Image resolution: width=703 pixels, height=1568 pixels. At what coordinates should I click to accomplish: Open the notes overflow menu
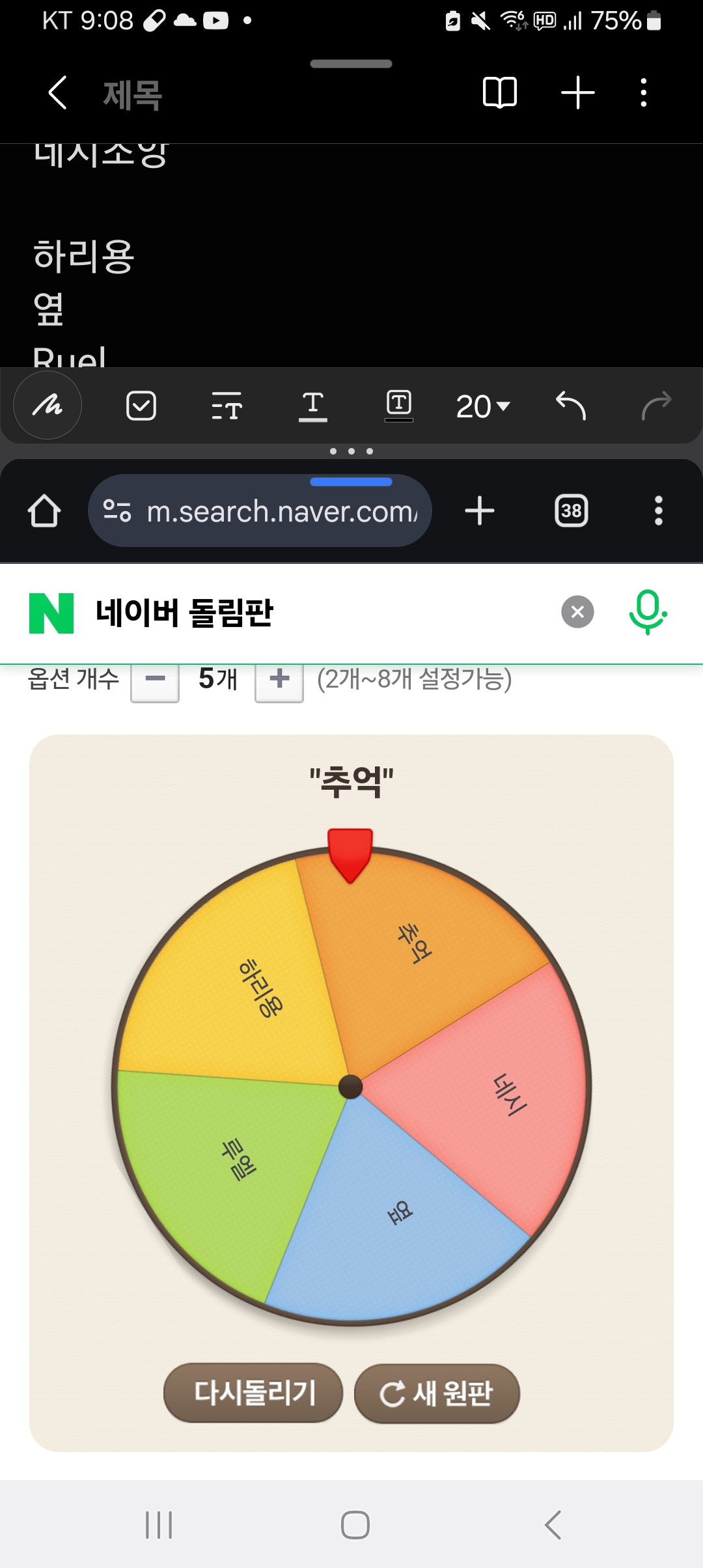click(643, 92)
